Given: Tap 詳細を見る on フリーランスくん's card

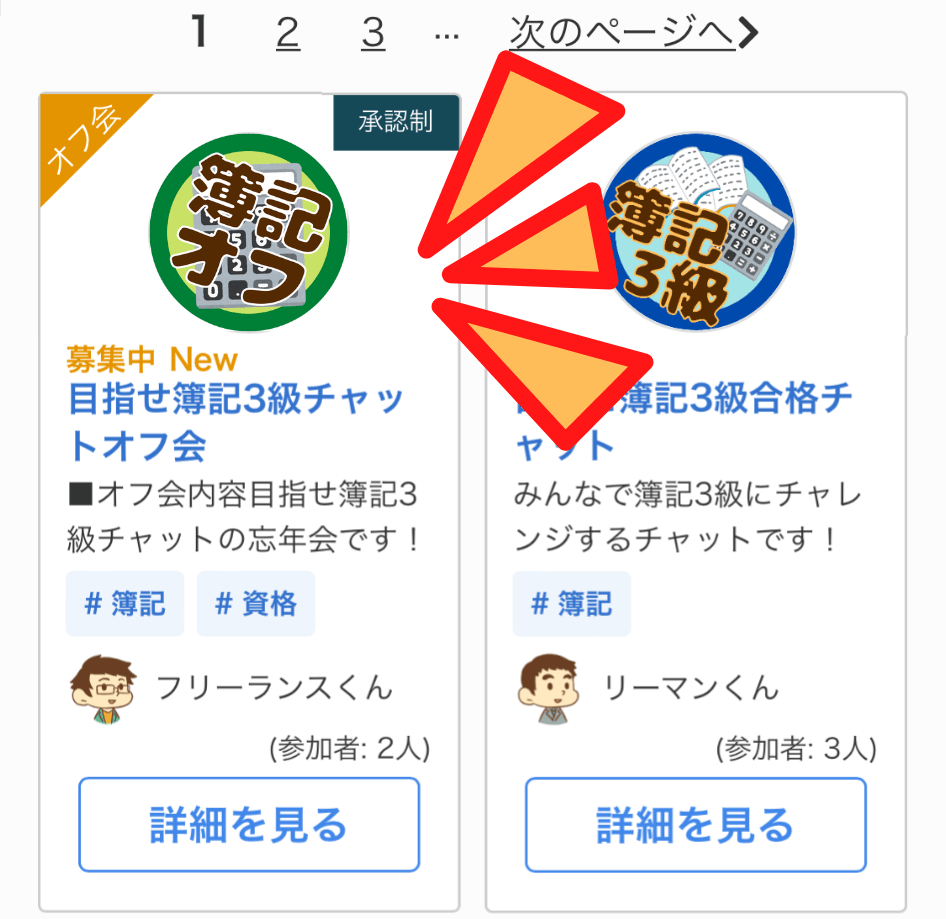Looking at the screenshot, I should (x=249, y=825).
